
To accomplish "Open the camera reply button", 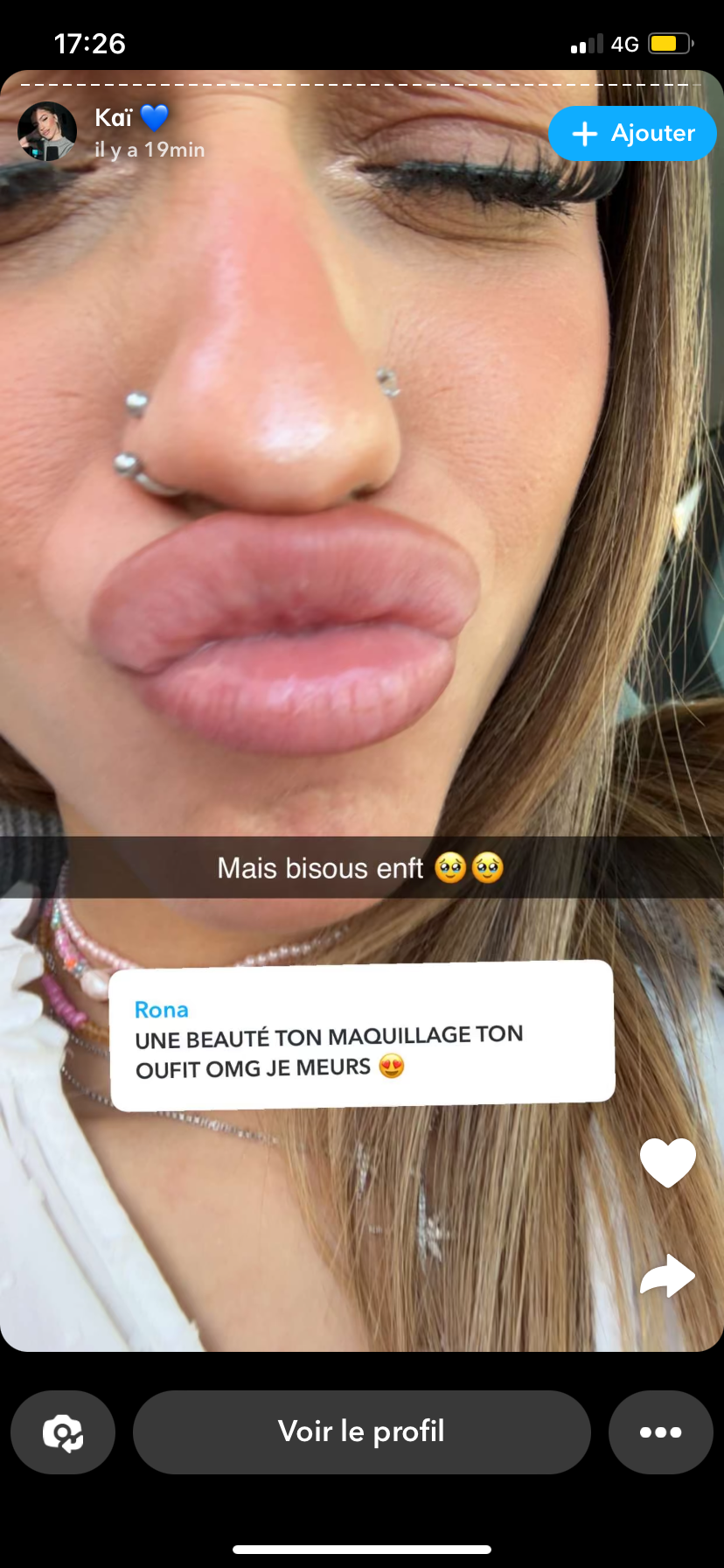I will (x=63, y=1432).
